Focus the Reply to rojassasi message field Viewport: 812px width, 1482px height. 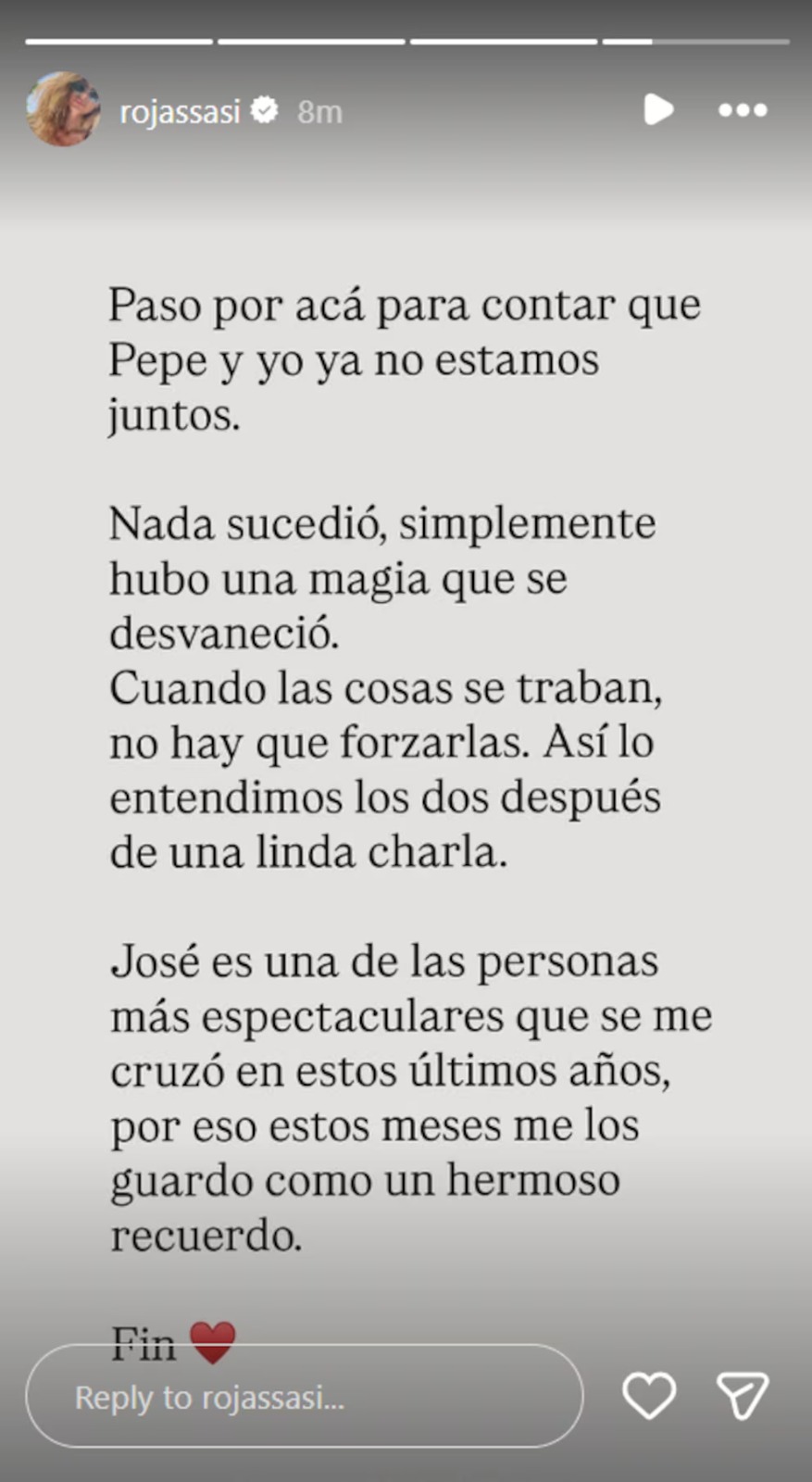coord(305,1396)
